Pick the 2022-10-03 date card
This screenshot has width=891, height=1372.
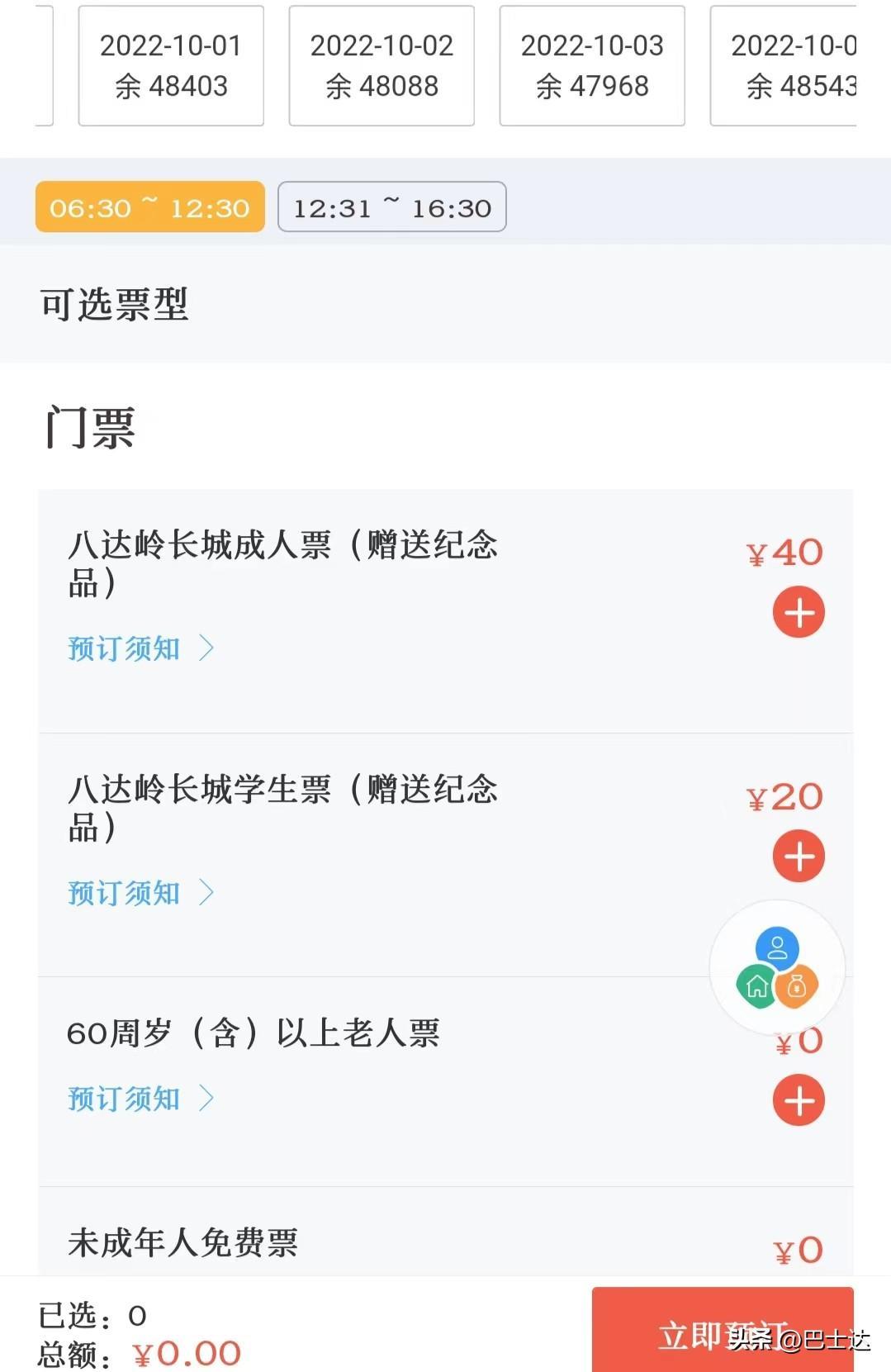pos(592,66)
